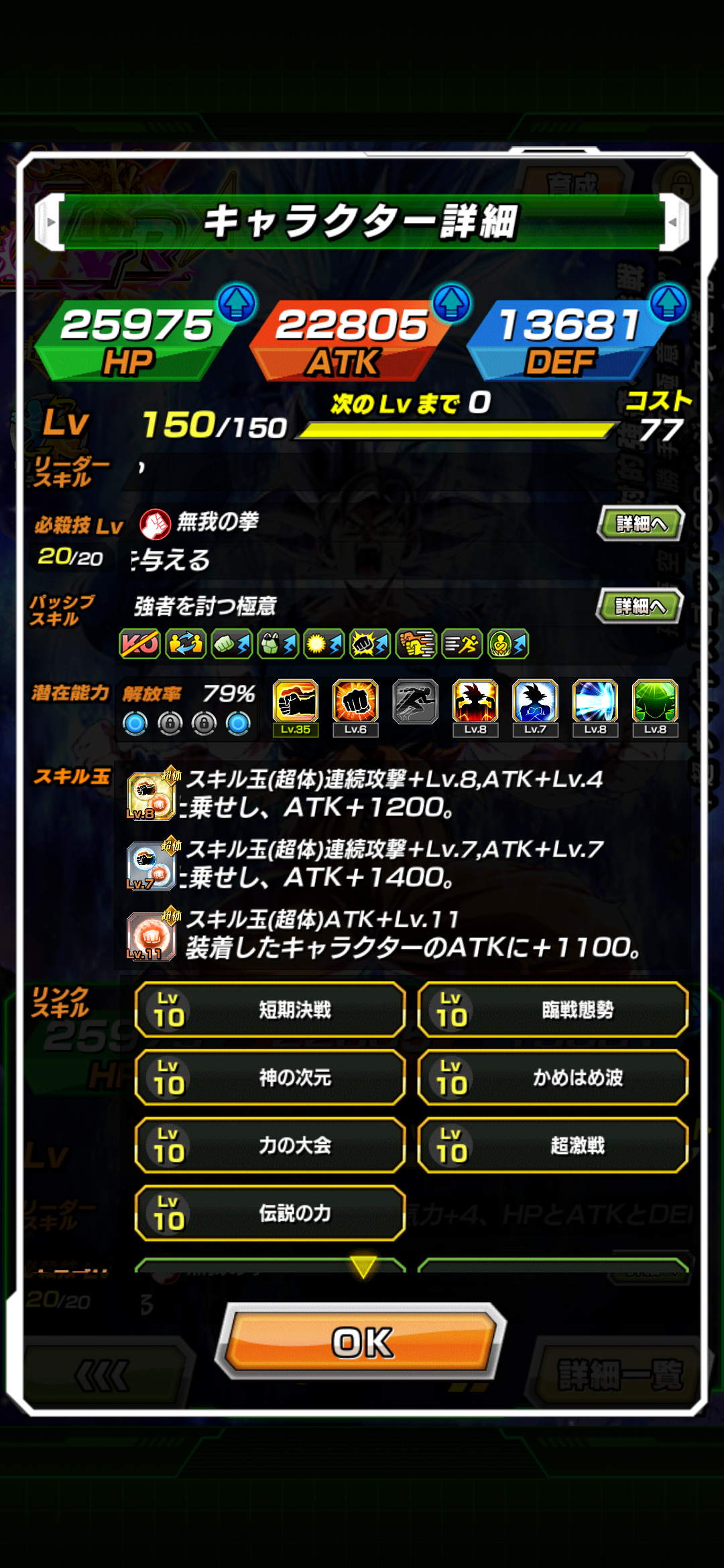
Task: Select link skill かめはめ波
Action: [x=553, y=1077]
